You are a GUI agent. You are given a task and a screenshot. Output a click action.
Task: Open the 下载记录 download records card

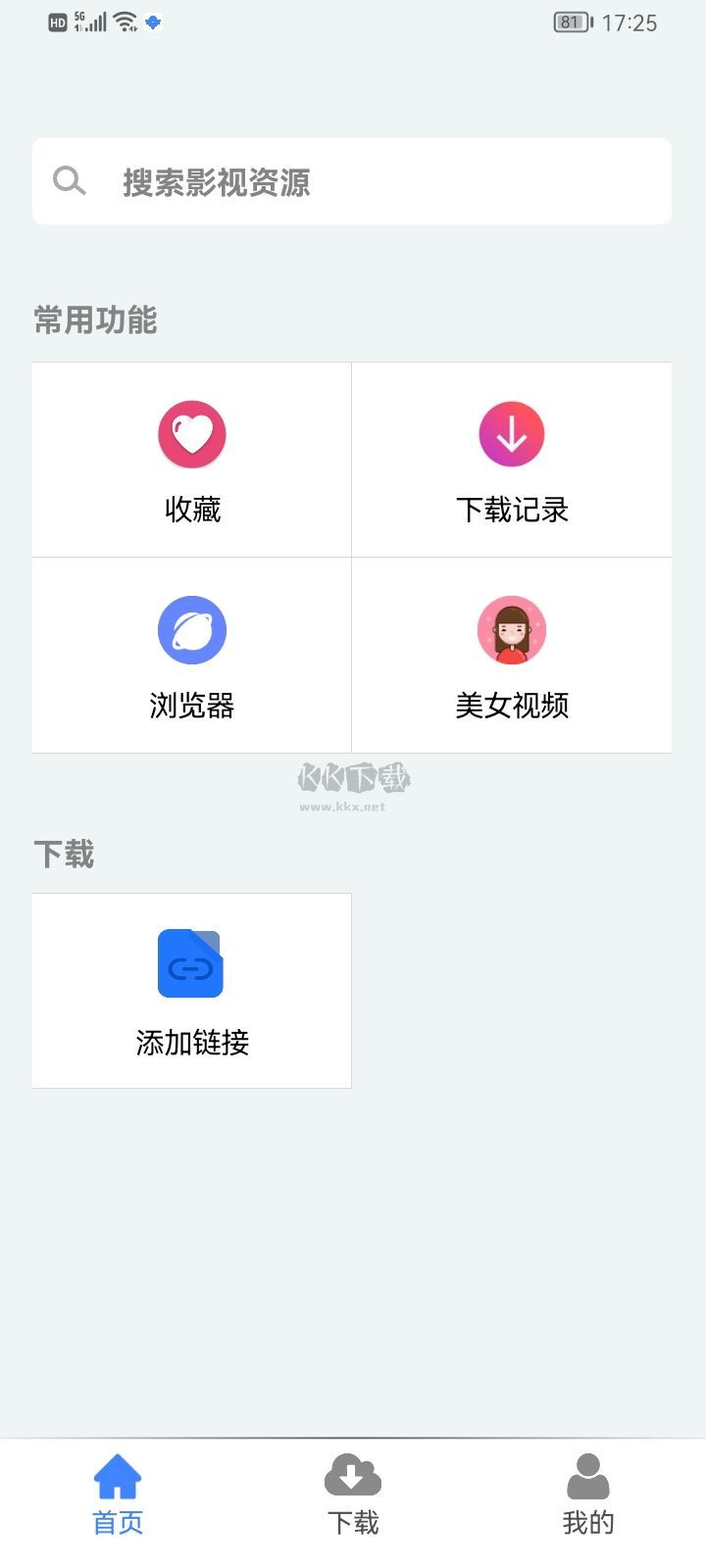511,459
